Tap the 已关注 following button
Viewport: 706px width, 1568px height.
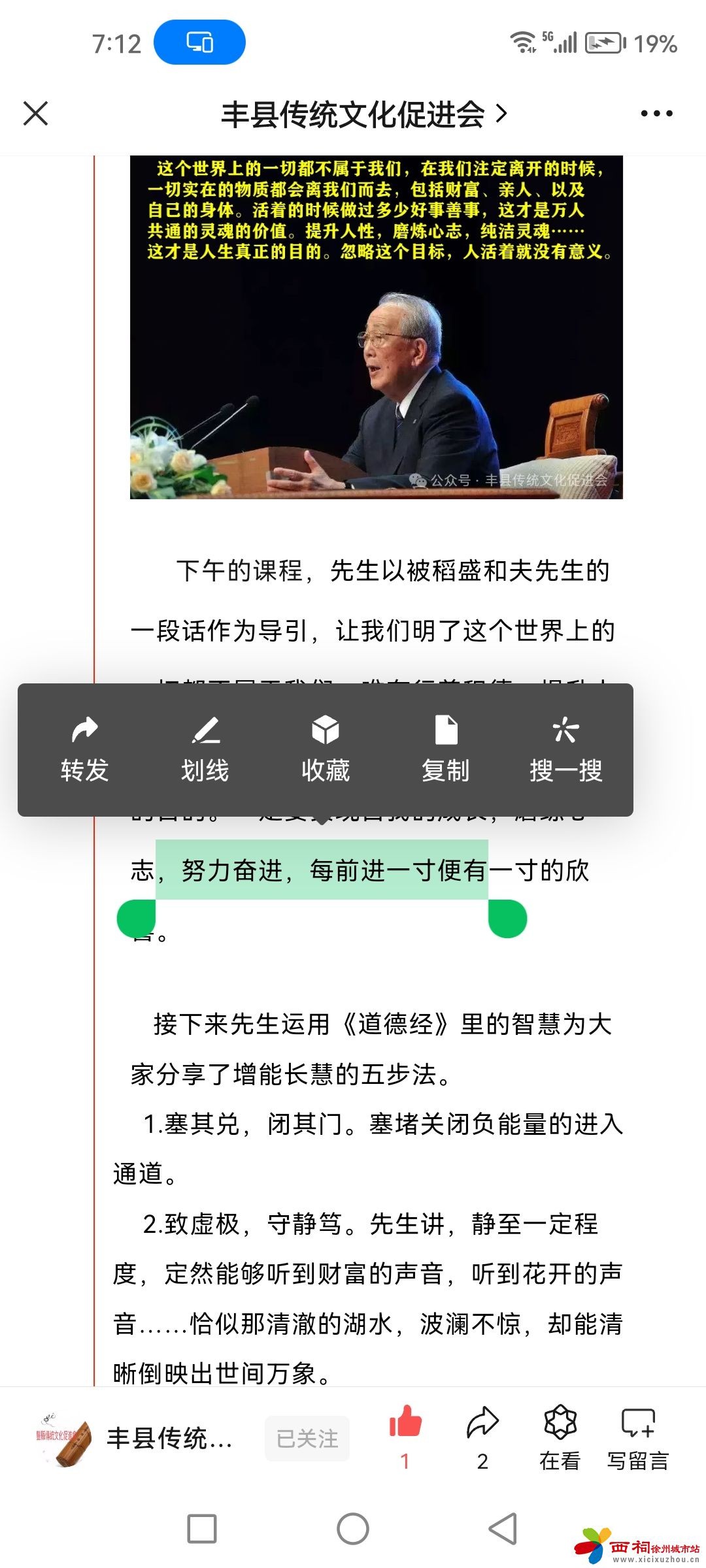pyautogui.click(x=307, y=1438)
